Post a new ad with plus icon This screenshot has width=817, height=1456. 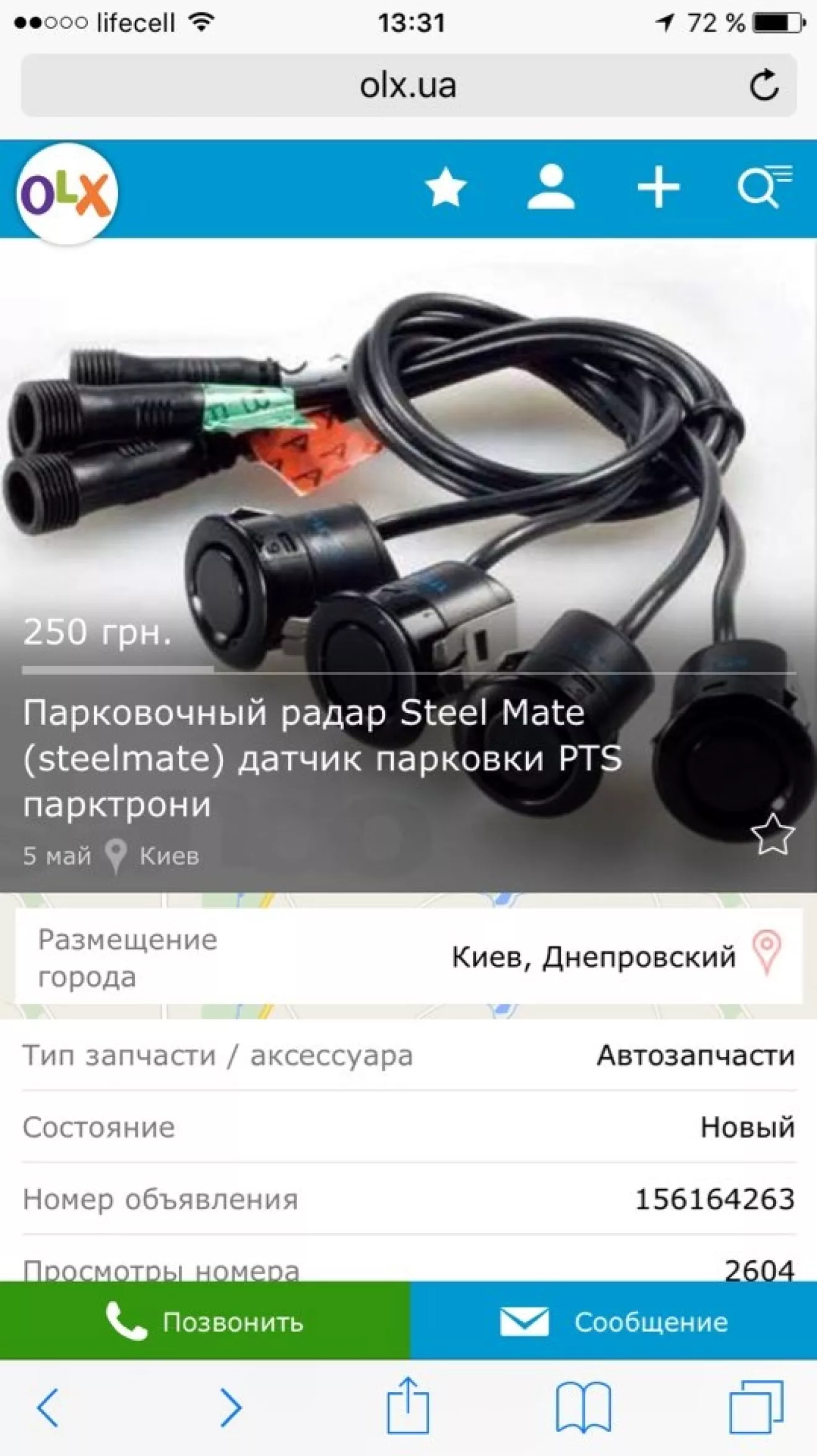click(x=658, y=187)
